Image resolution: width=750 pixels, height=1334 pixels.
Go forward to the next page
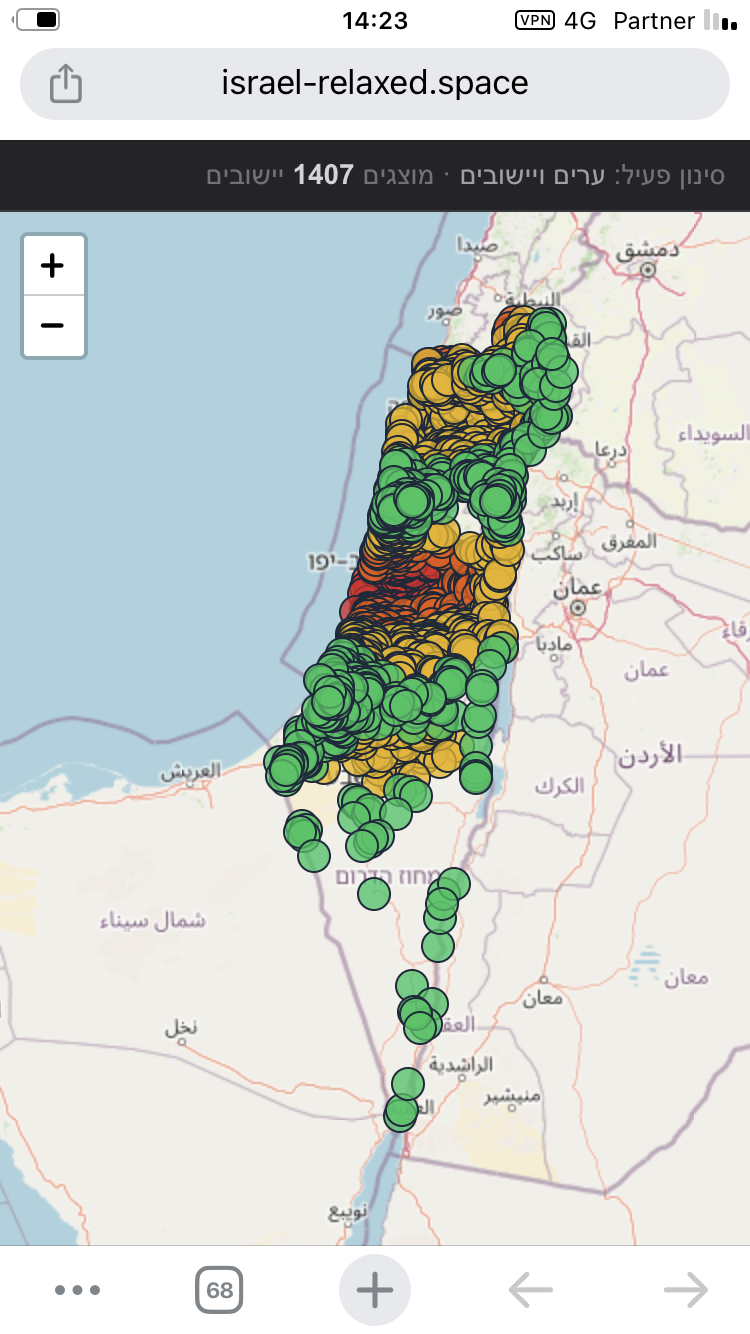point(686,1290)
